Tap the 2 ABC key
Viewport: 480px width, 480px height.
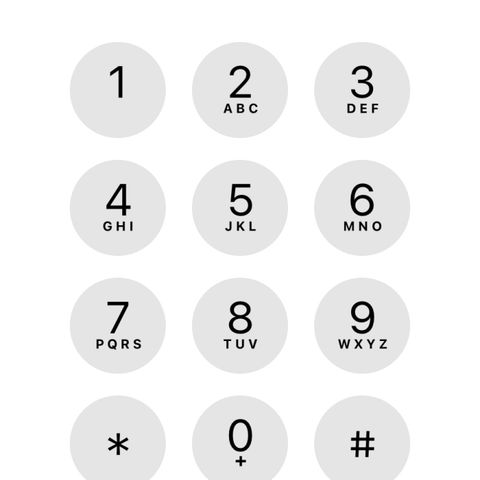pos(240,90)
